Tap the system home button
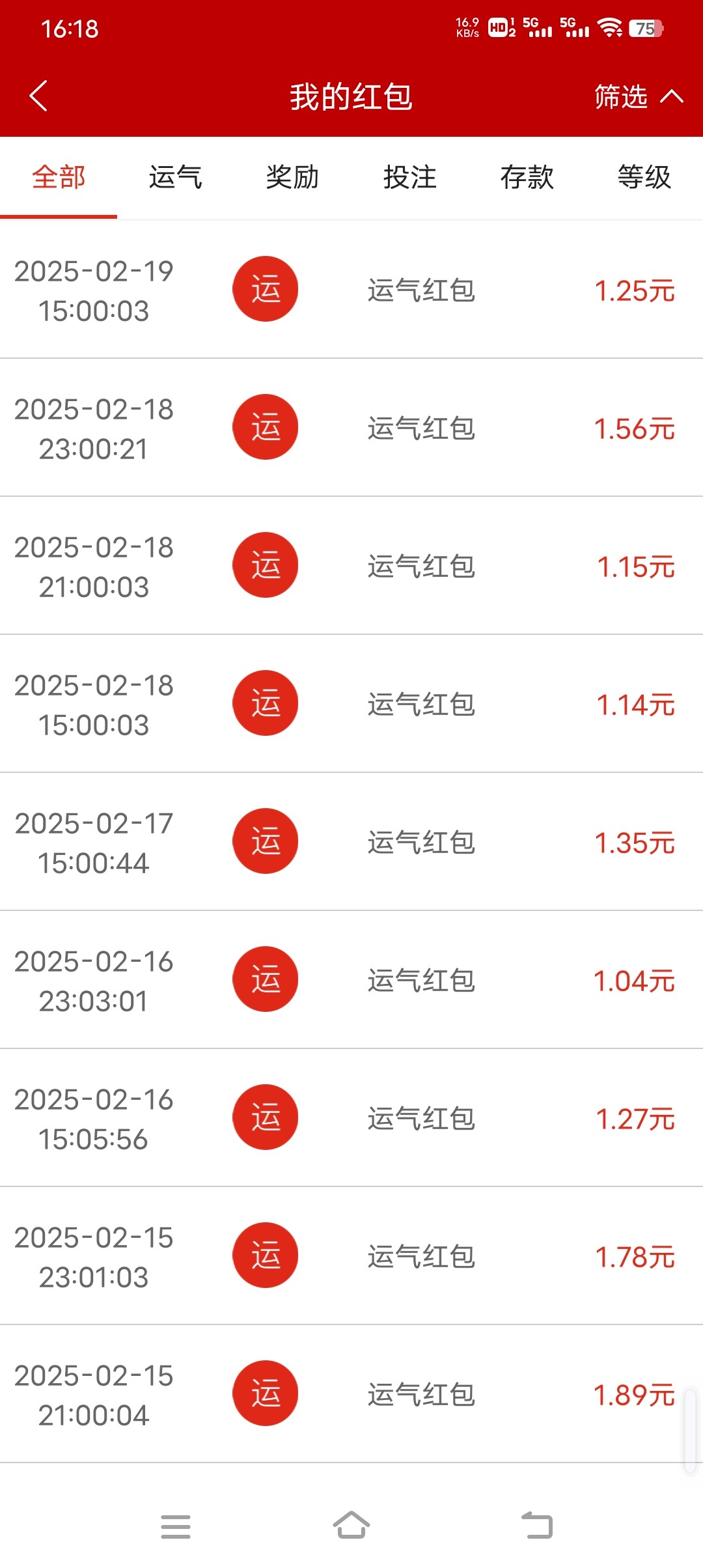The width and height of the screenshot is (703, 1568). click(351, 1525)
